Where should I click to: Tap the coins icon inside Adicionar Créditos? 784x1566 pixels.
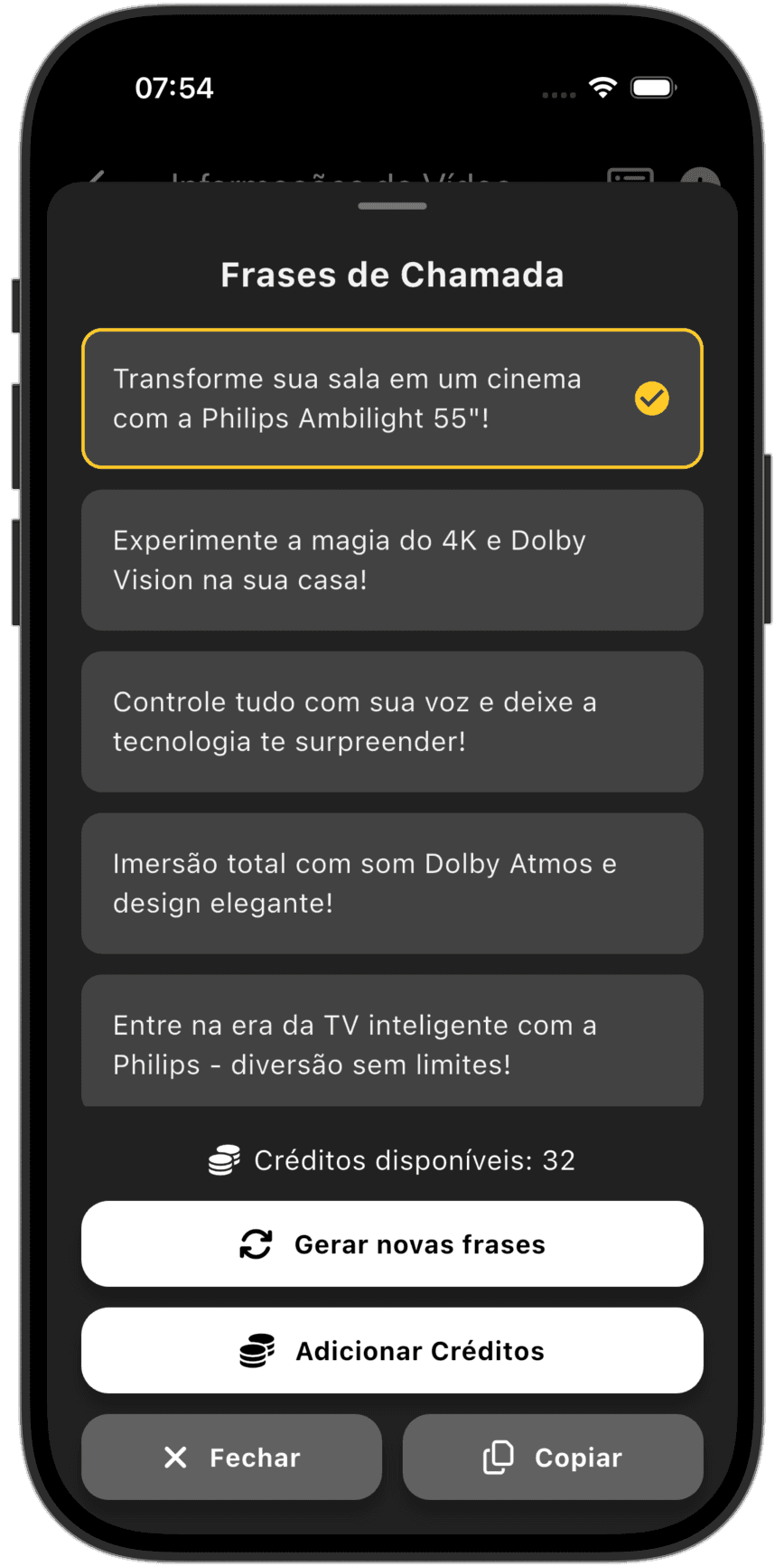[x=257, y=1350]
